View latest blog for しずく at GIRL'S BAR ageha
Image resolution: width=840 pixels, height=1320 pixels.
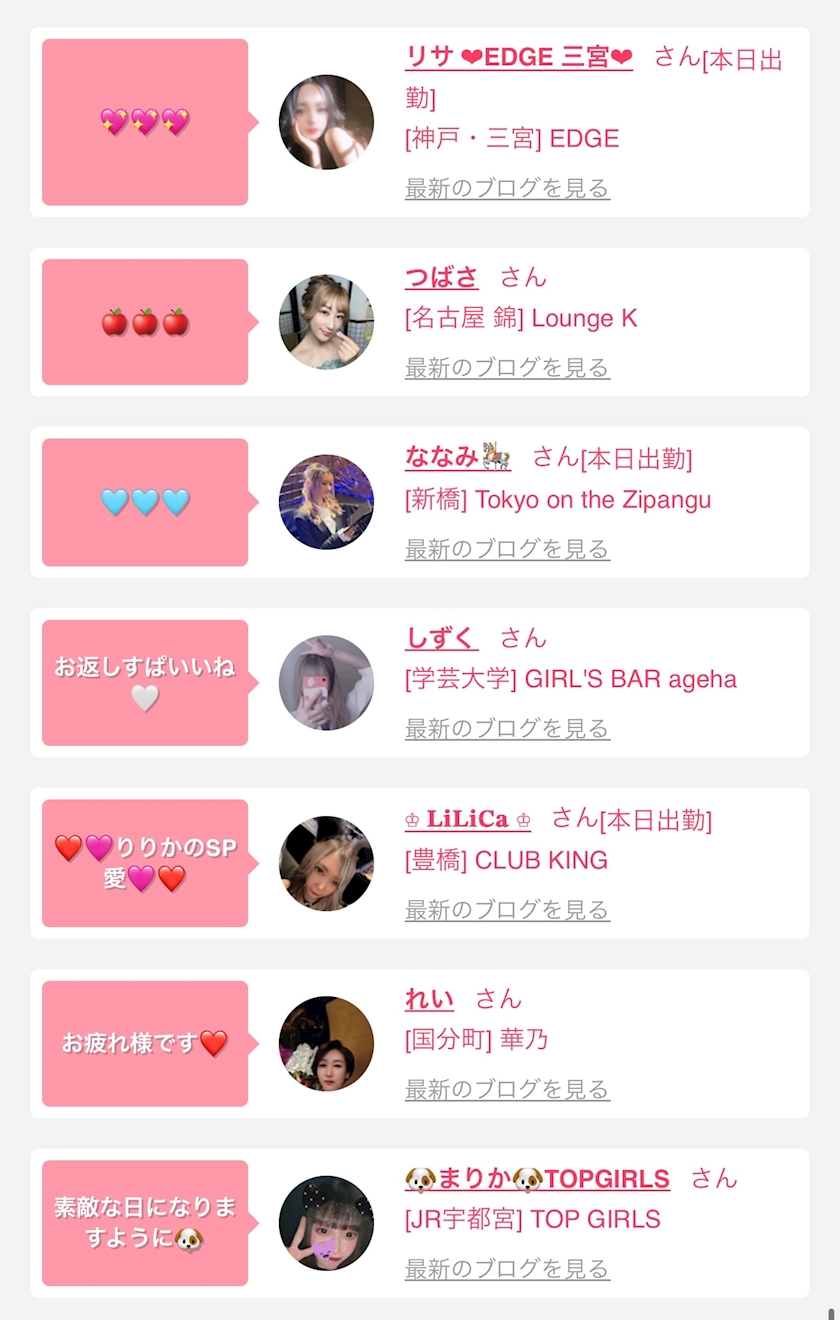pyautogui.click(x=507, y=729)
